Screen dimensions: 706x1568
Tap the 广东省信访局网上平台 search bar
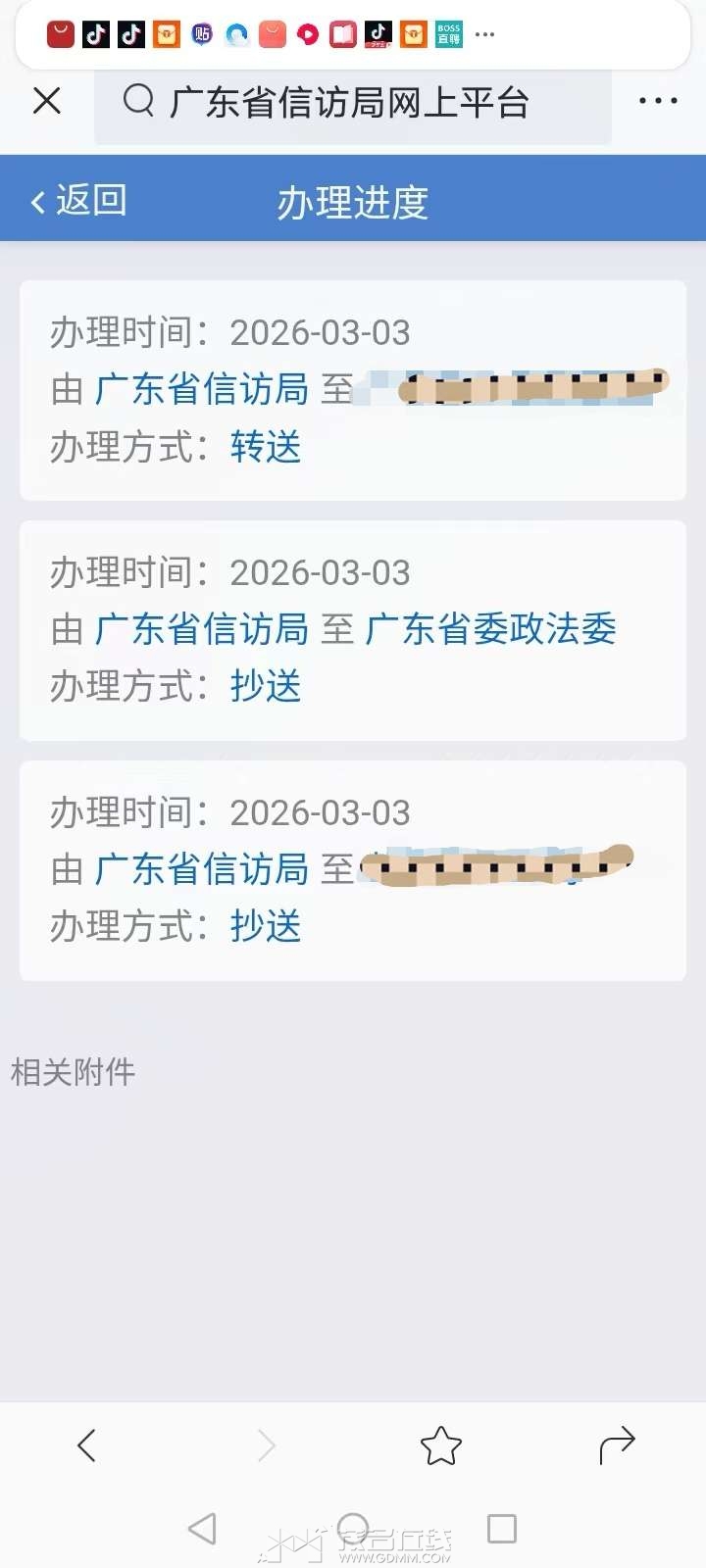coord(351,102)
